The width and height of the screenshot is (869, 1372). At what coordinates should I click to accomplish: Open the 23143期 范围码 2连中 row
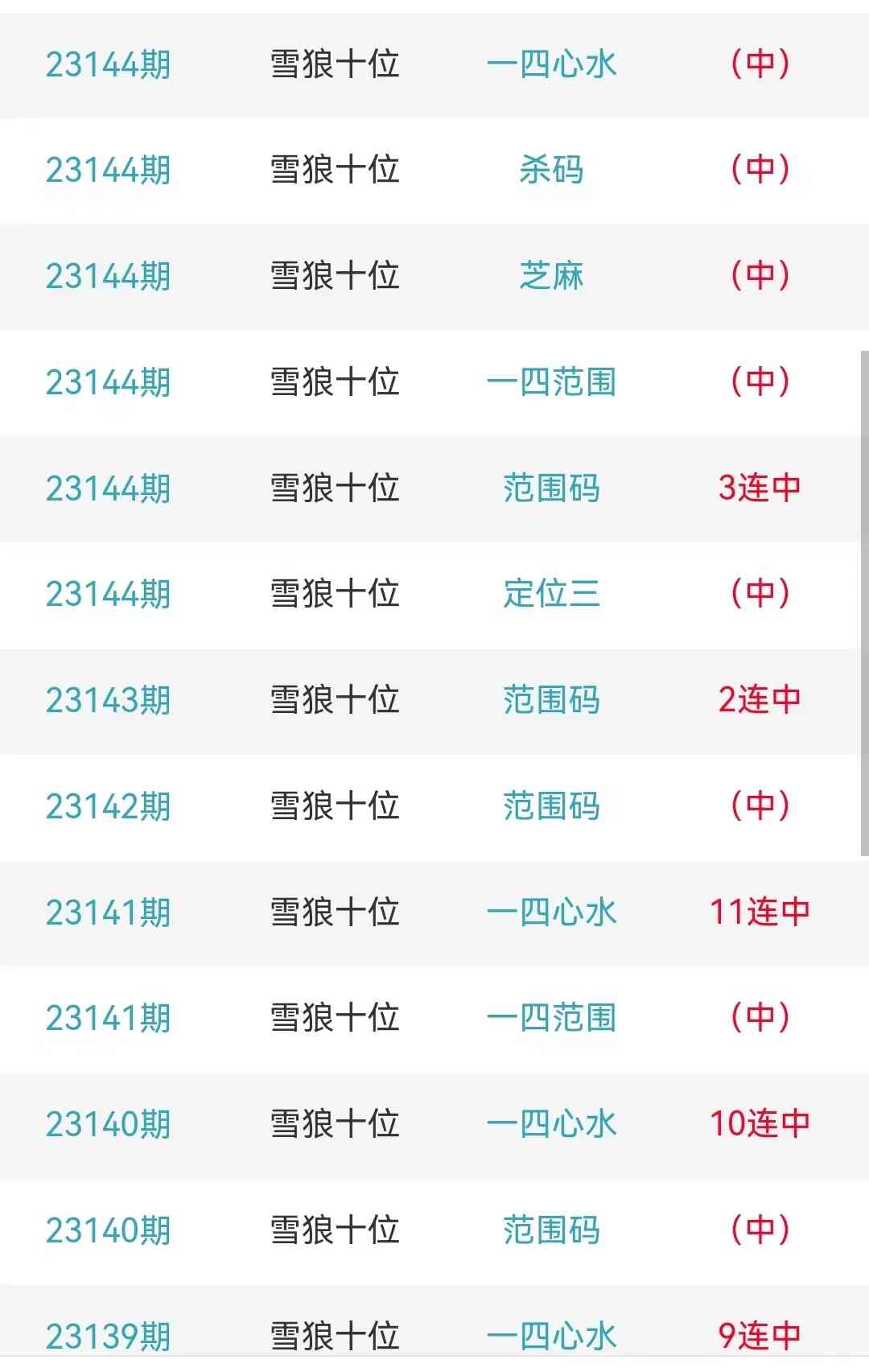click(551, 700)
